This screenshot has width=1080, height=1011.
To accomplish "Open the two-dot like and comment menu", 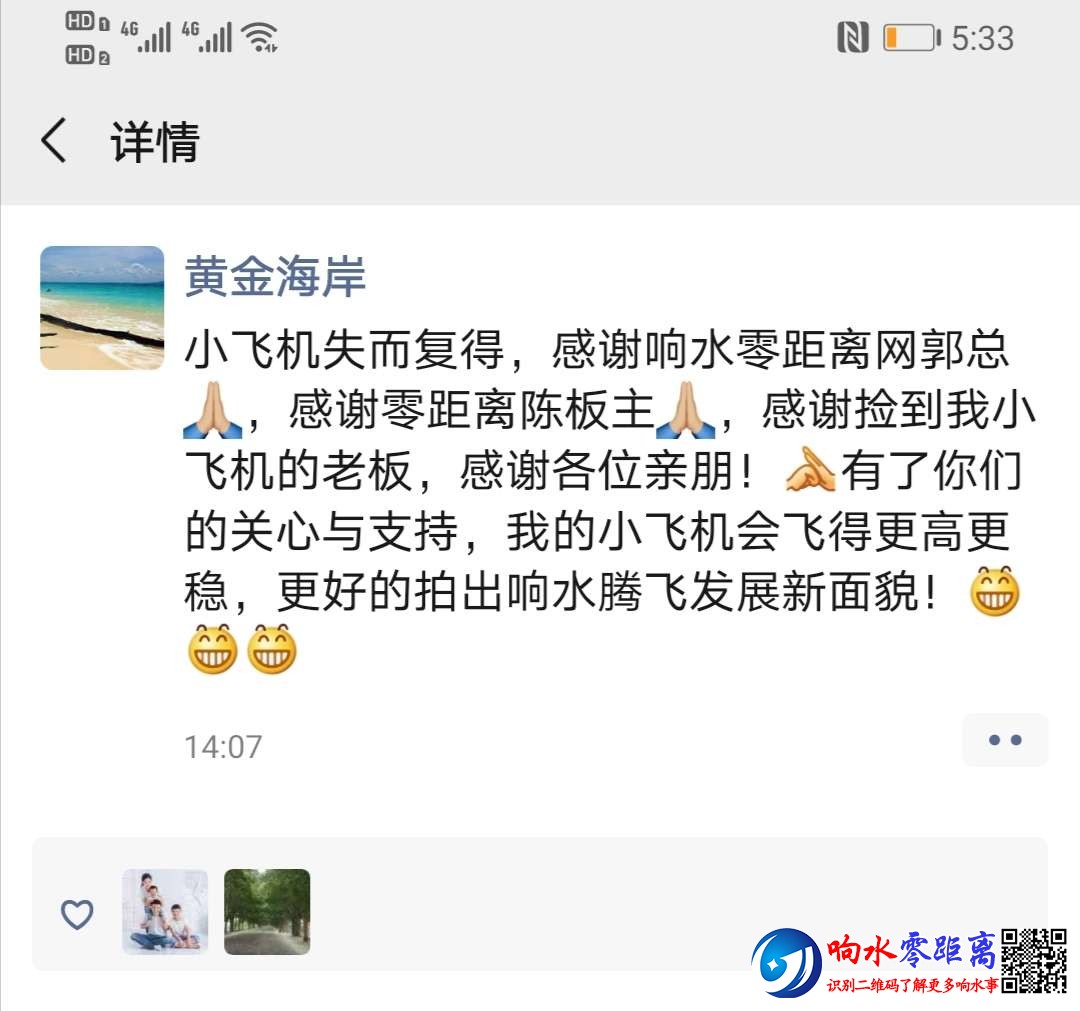I will pyautogui.click(x=1004, y=740).
